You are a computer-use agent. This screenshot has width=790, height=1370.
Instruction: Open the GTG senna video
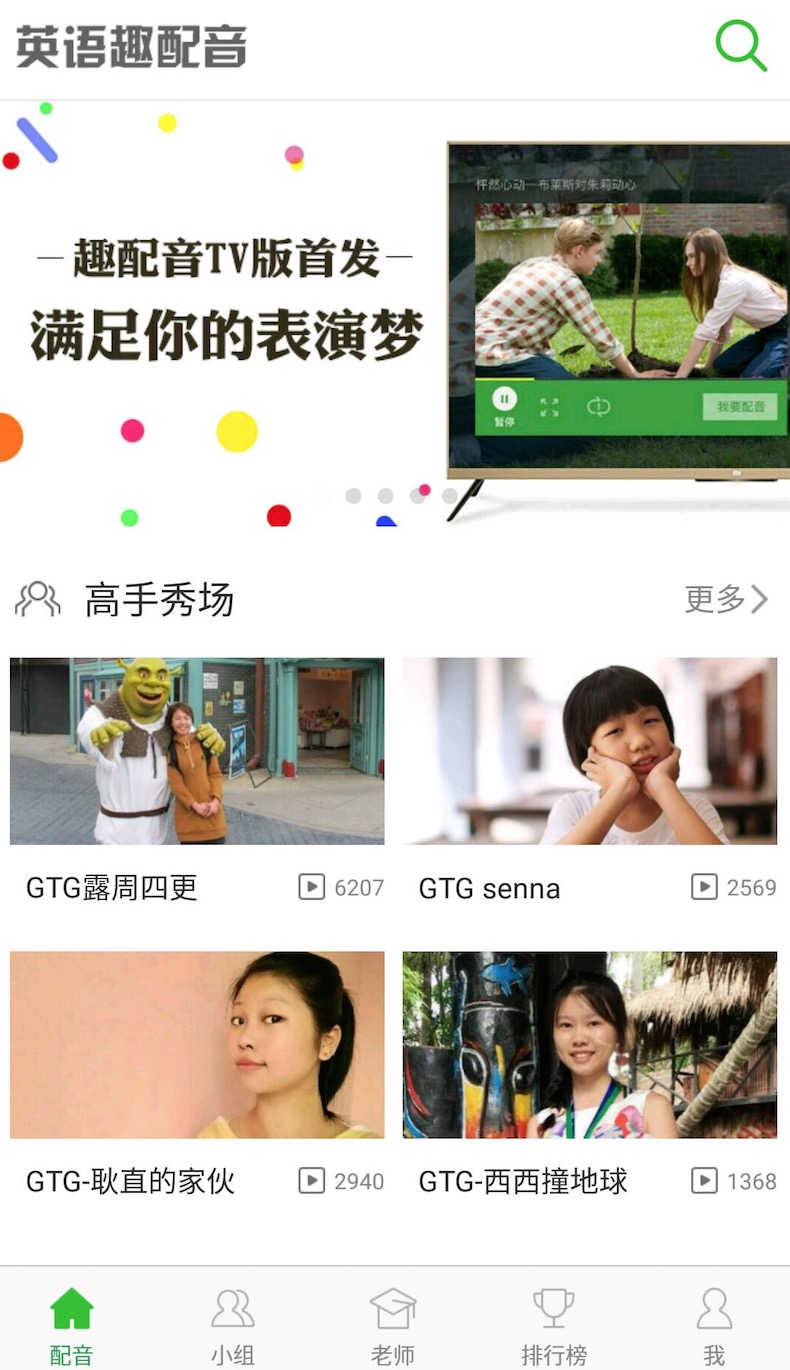(x=590, y=751)
